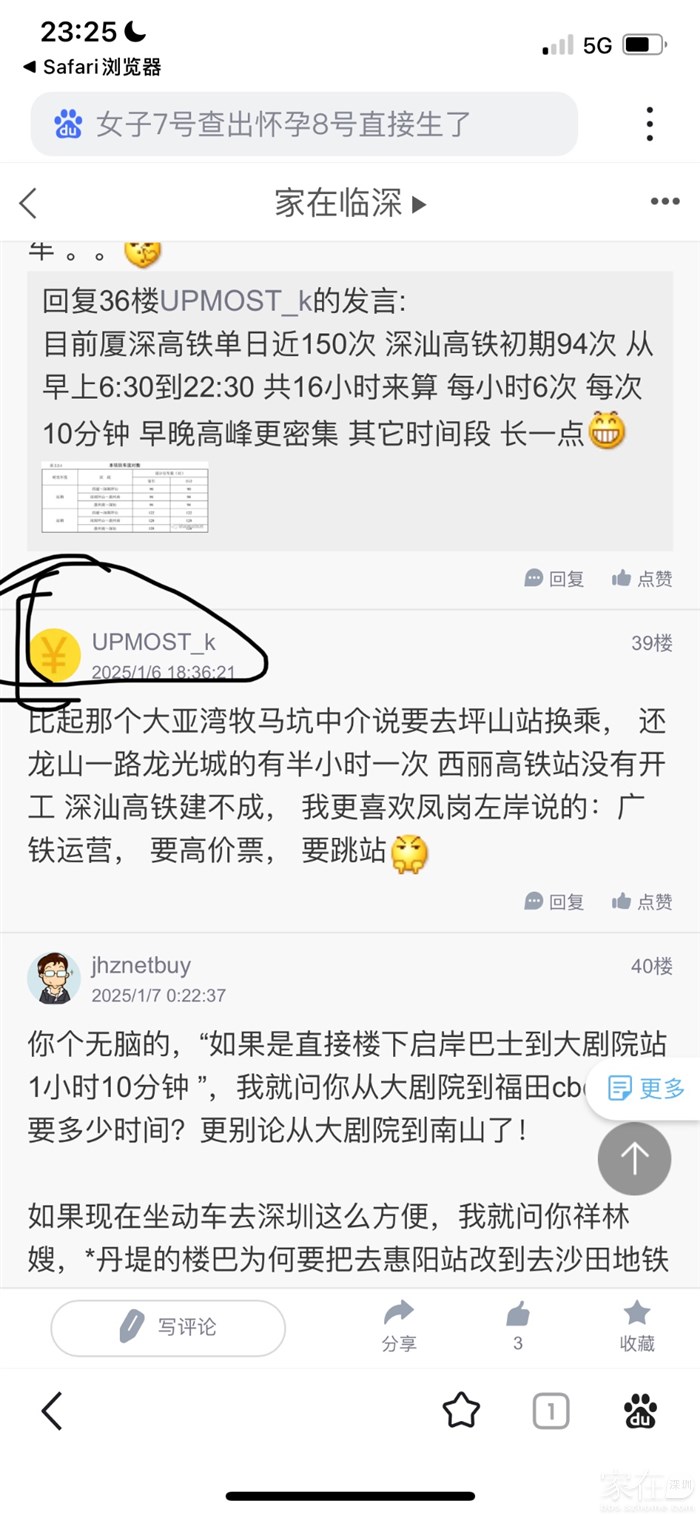Open the browser tab switcher
This screenshot has width=700, height=1515.
tap(550, 1411)
